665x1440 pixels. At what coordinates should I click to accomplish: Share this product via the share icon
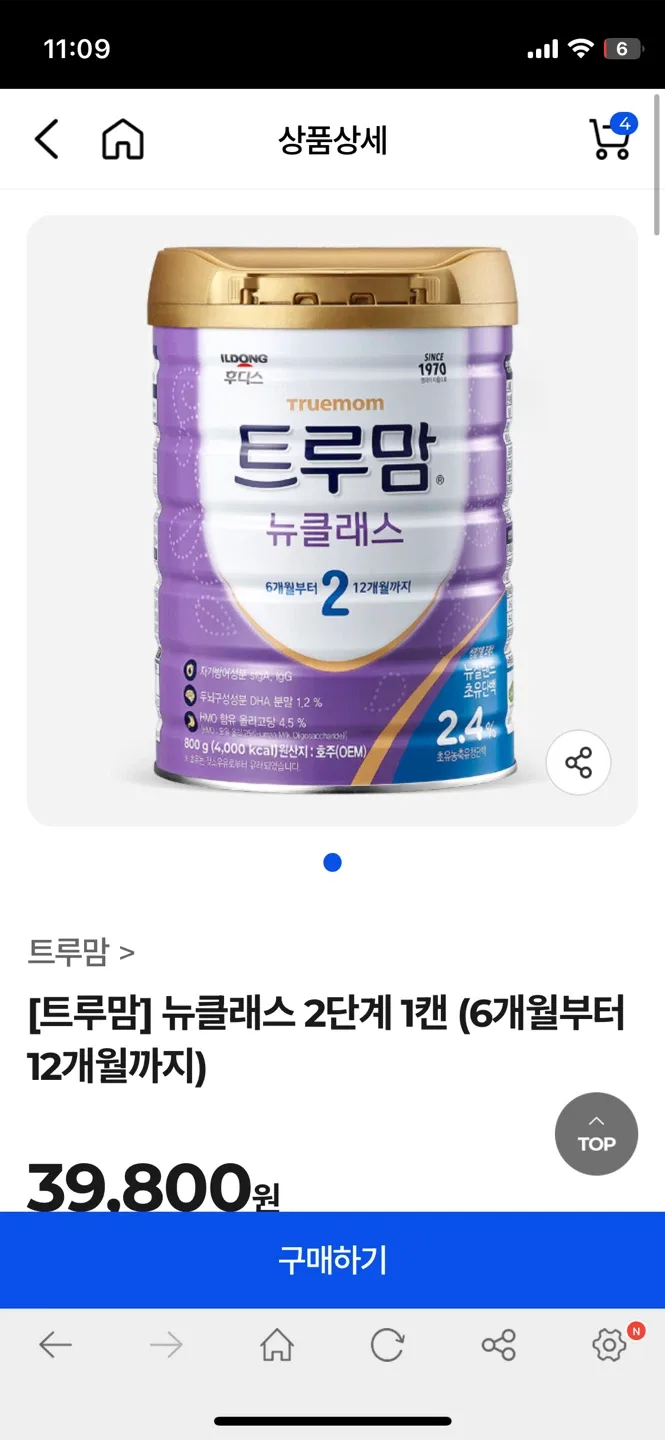(x=578, y=763)
